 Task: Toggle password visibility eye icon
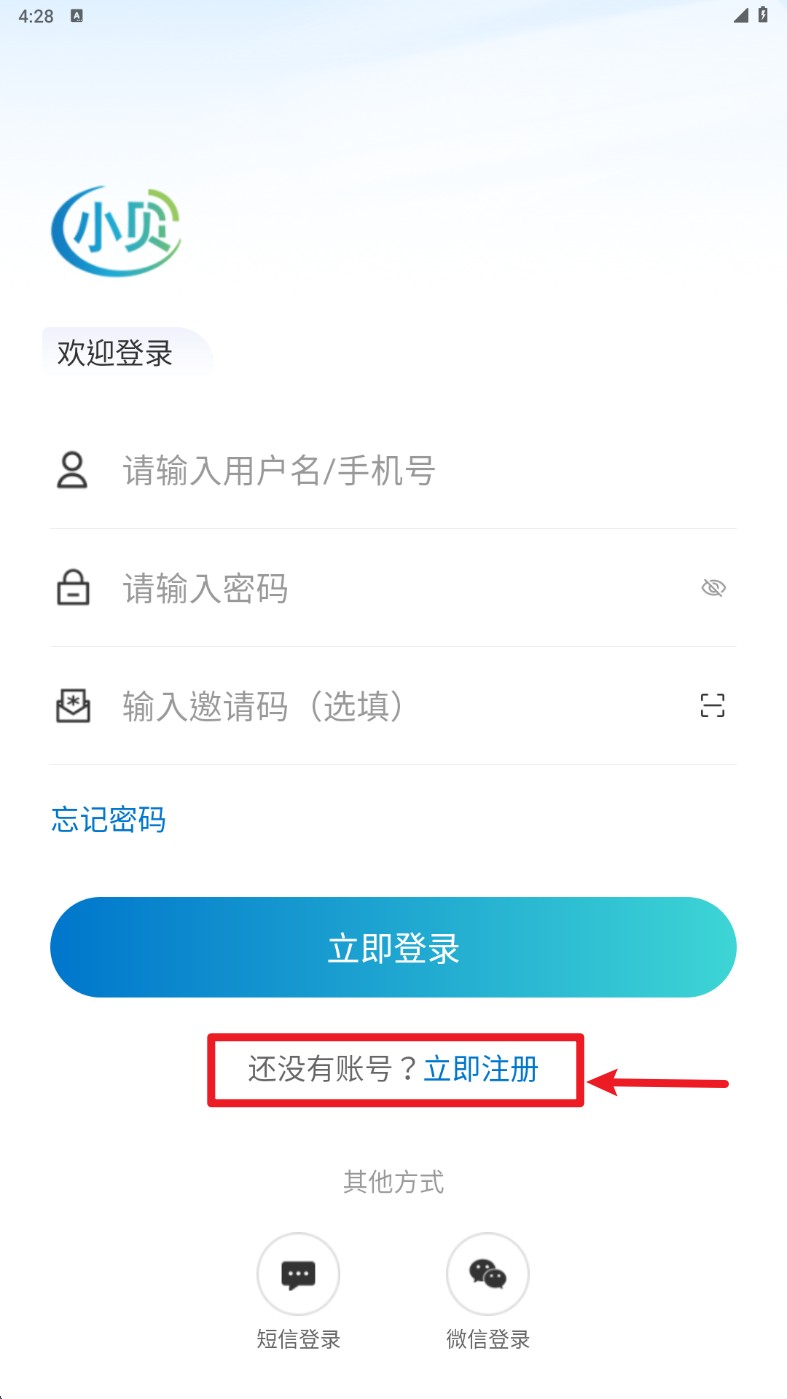pyautogui.click(x=713, y=588)
